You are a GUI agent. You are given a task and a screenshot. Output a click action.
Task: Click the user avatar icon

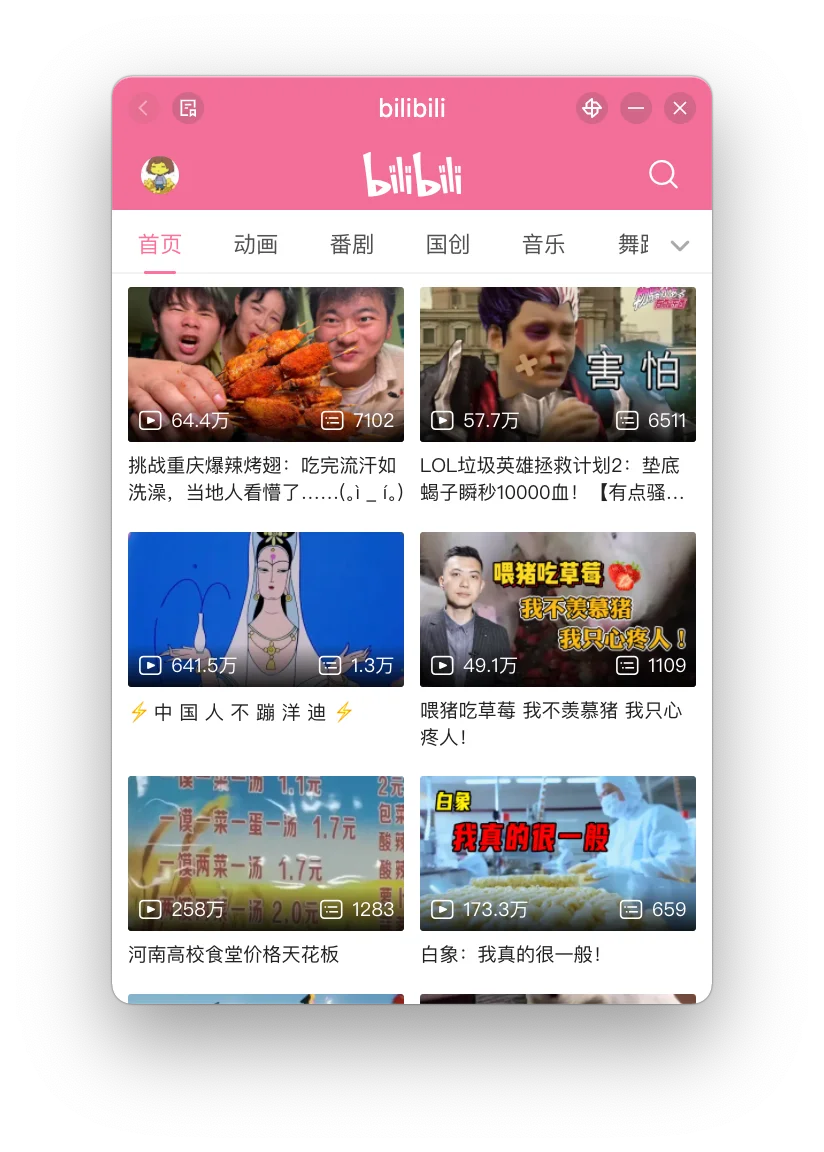[160, 174]
